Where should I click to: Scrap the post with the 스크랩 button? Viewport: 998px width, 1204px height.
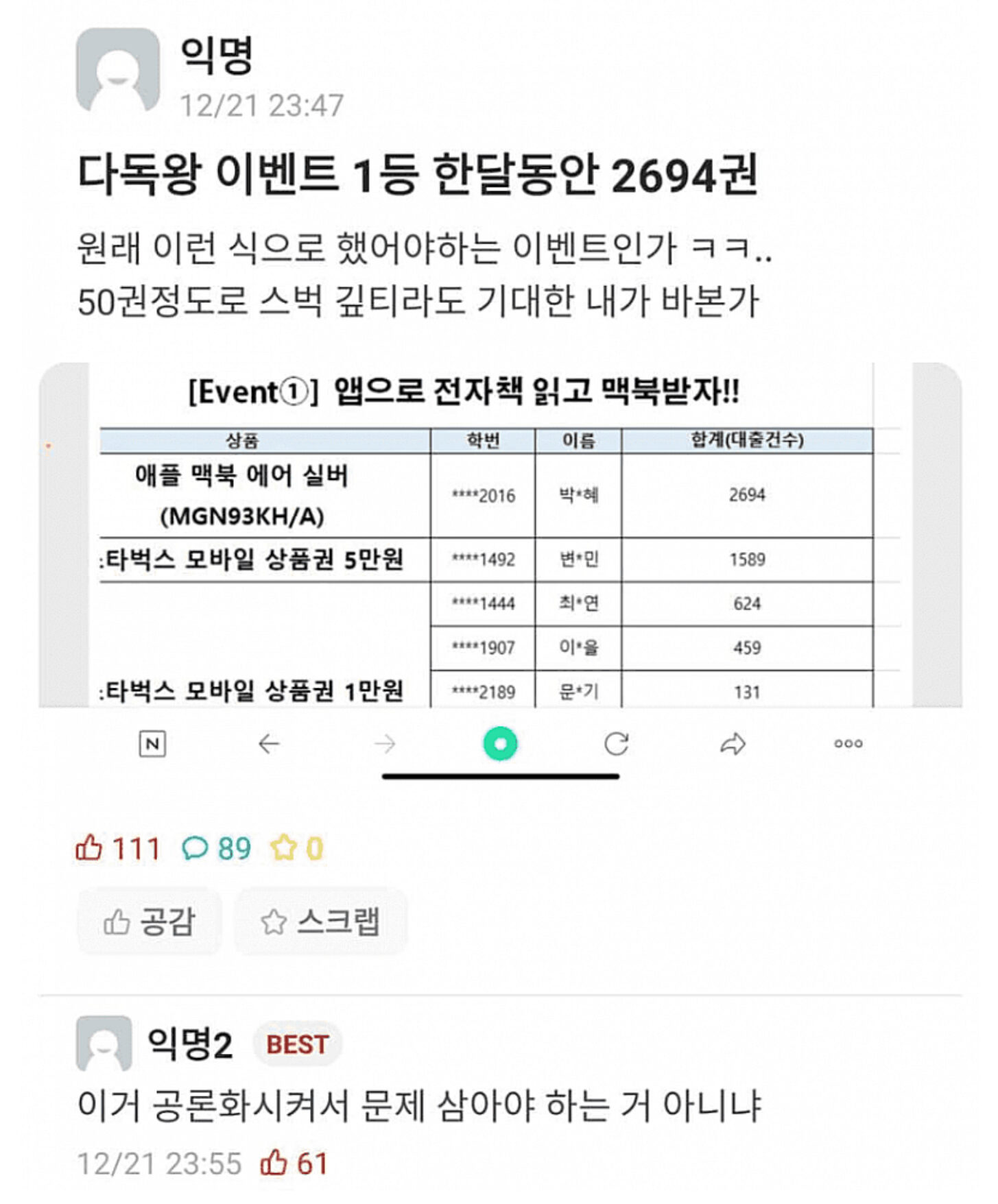320,921
